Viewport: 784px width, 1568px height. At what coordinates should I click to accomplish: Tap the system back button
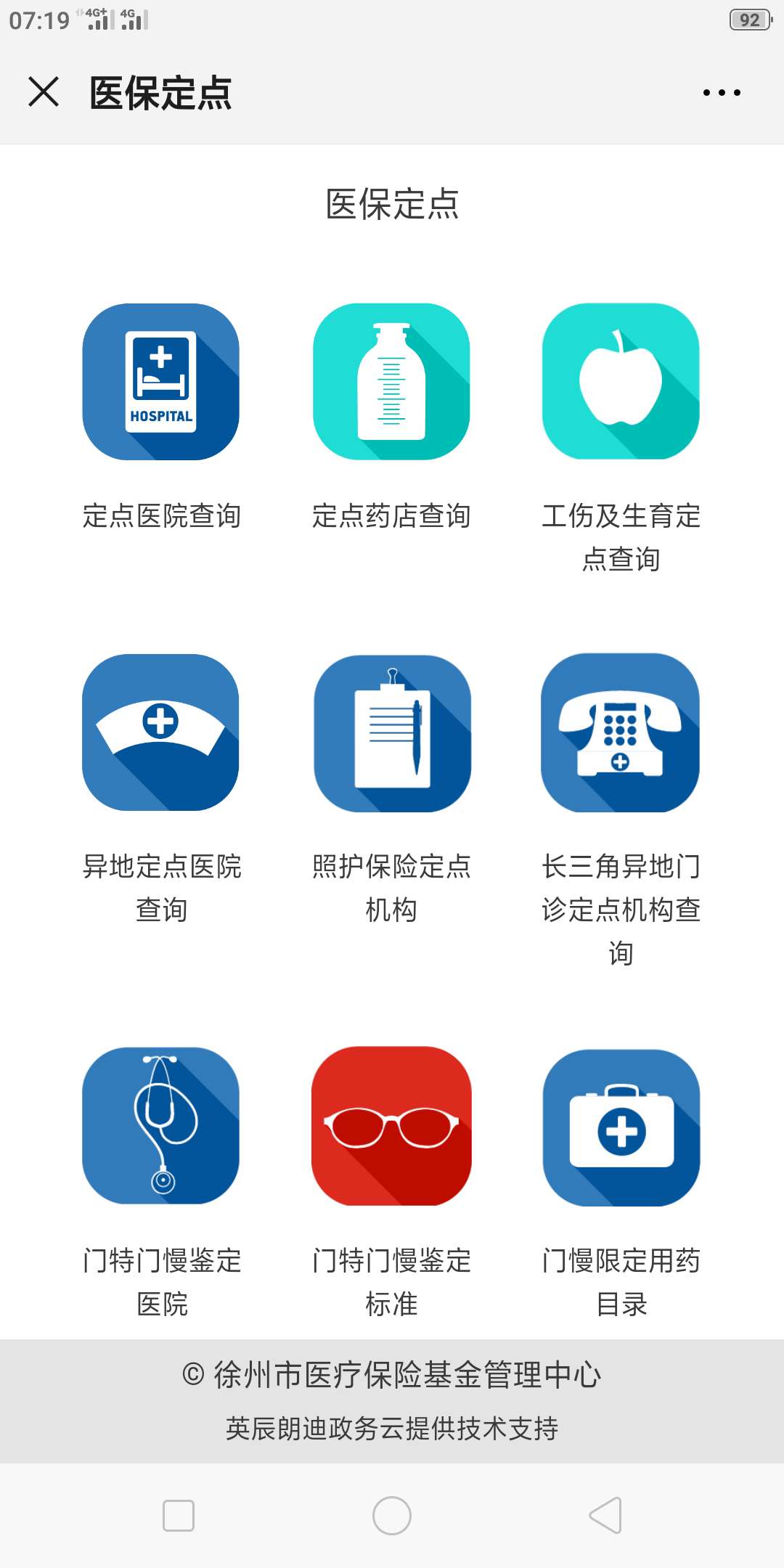(605, 1515)
